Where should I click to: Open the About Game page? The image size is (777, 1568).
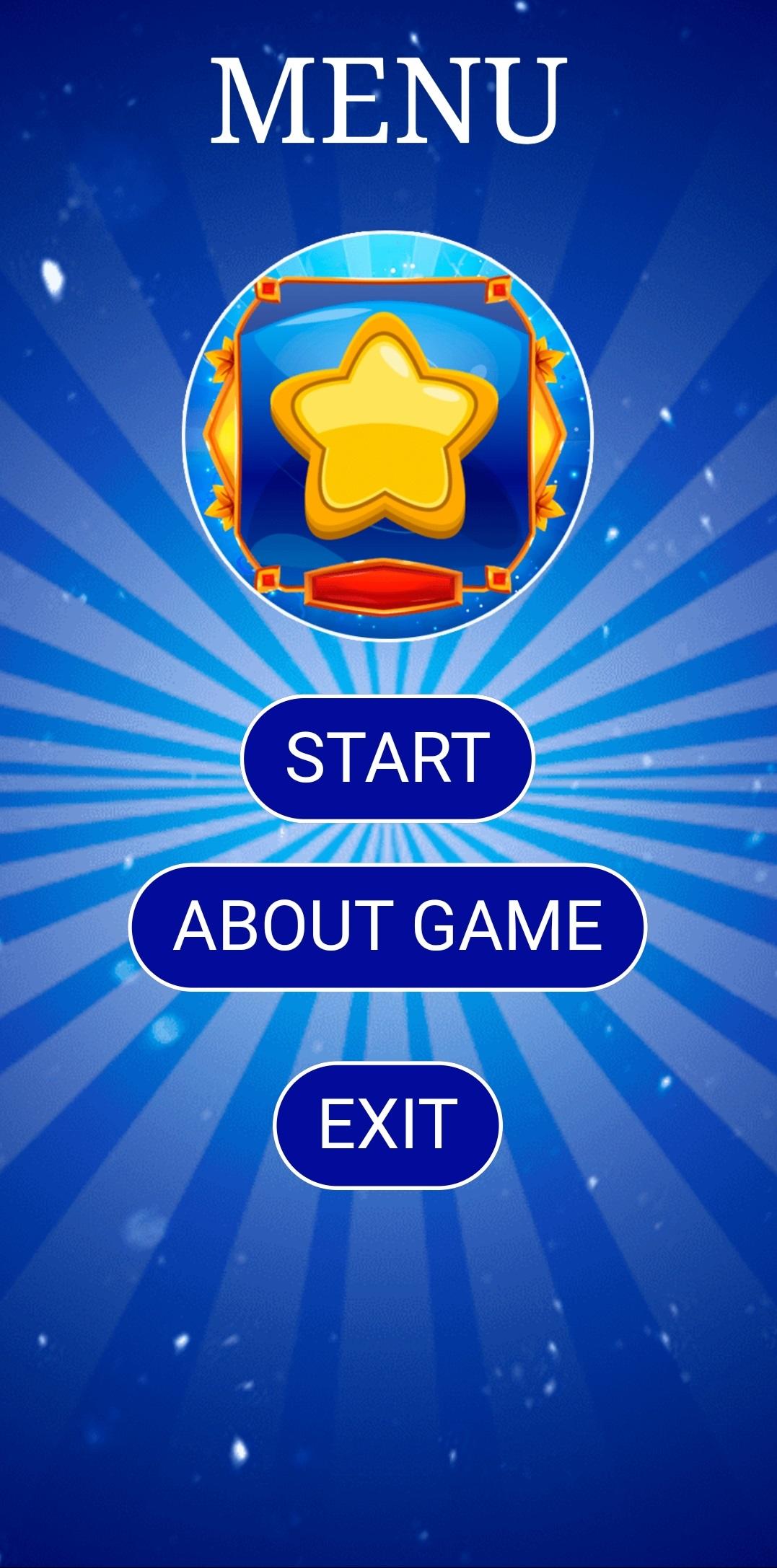(387, 926)
